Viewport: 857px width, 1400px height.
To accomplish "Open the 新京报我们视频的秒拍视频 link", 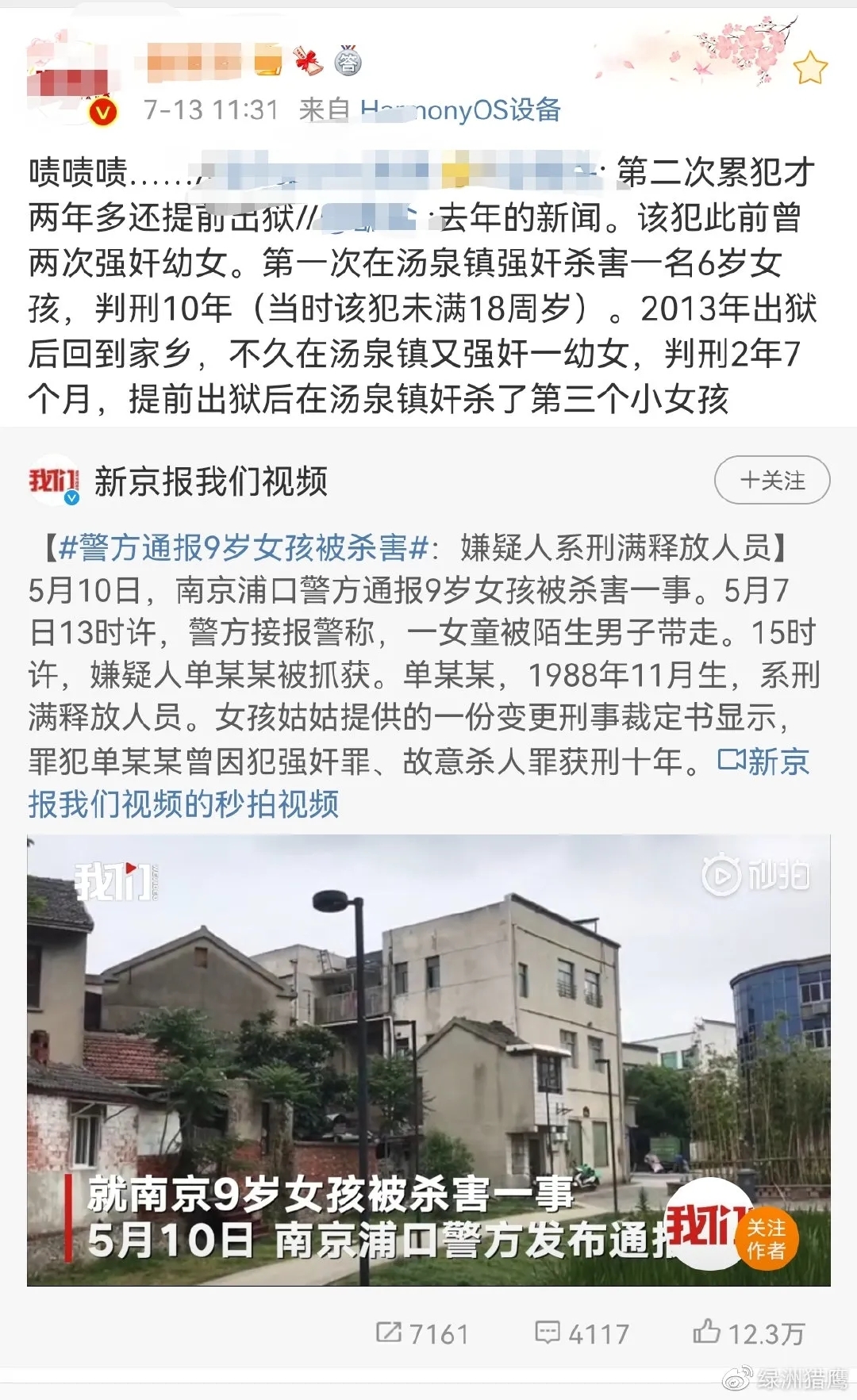I will [x=419, y=783].
